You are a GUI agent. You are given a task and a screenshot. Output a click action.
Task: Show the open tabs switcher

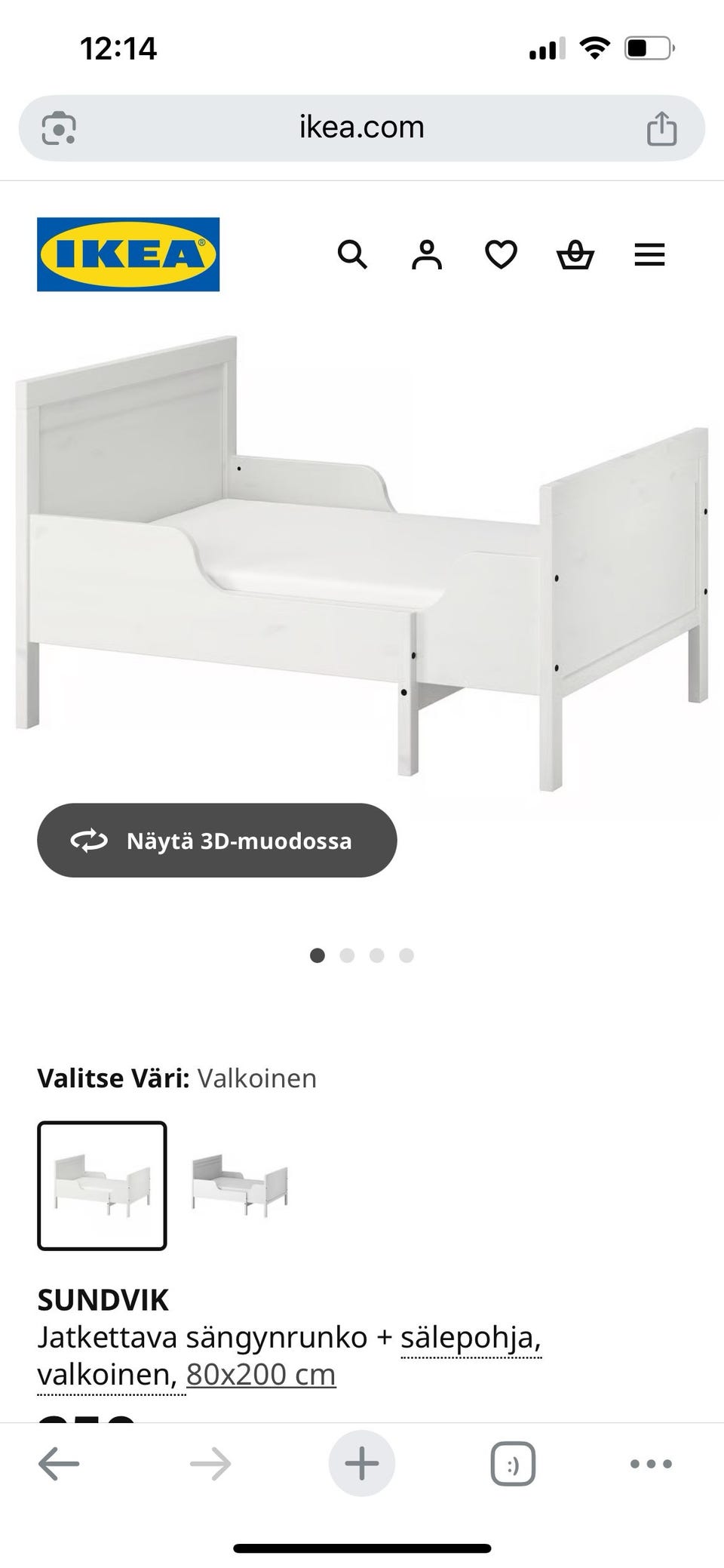tap(513, 1465)
